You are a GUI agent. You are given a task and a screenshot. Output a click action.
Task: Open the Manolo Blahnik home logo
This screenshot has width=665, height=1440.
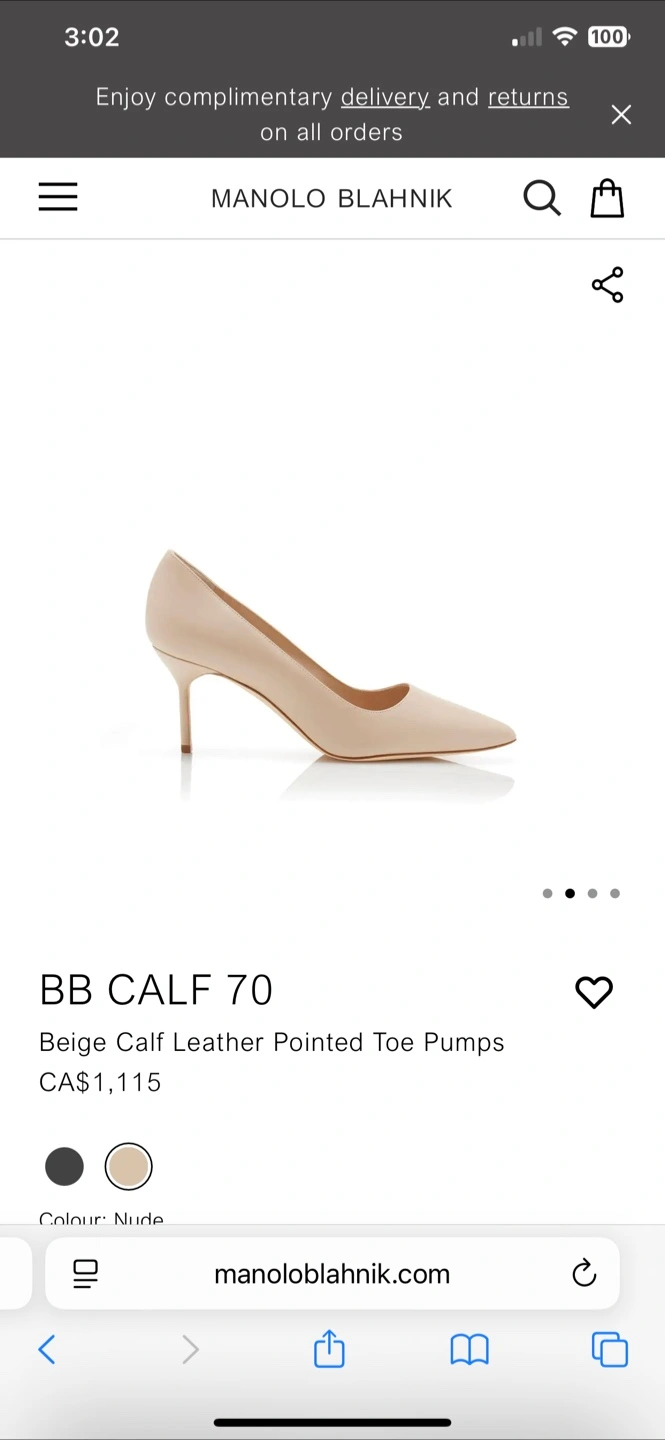[332, 198]
